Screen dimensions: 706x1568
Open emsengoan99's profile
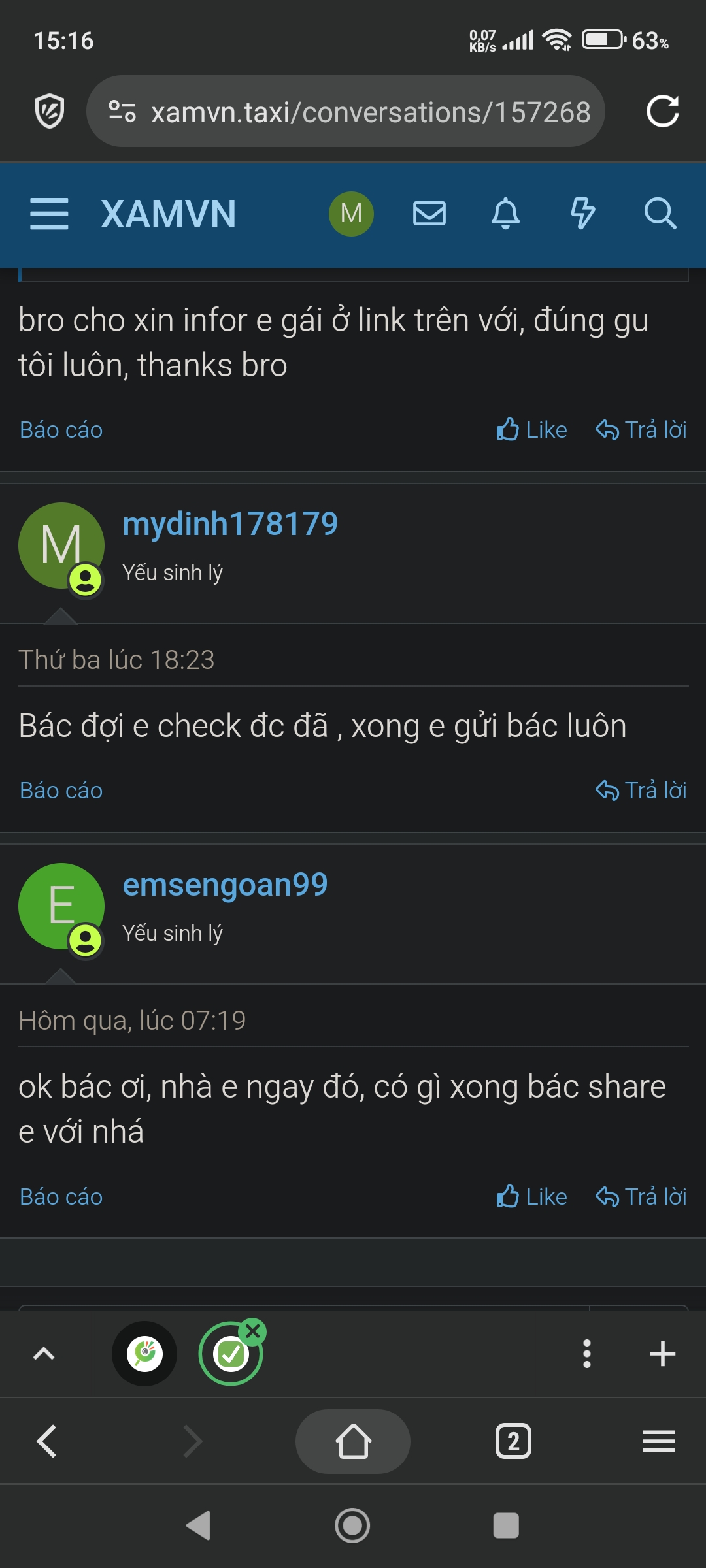(x=225, y=885)
